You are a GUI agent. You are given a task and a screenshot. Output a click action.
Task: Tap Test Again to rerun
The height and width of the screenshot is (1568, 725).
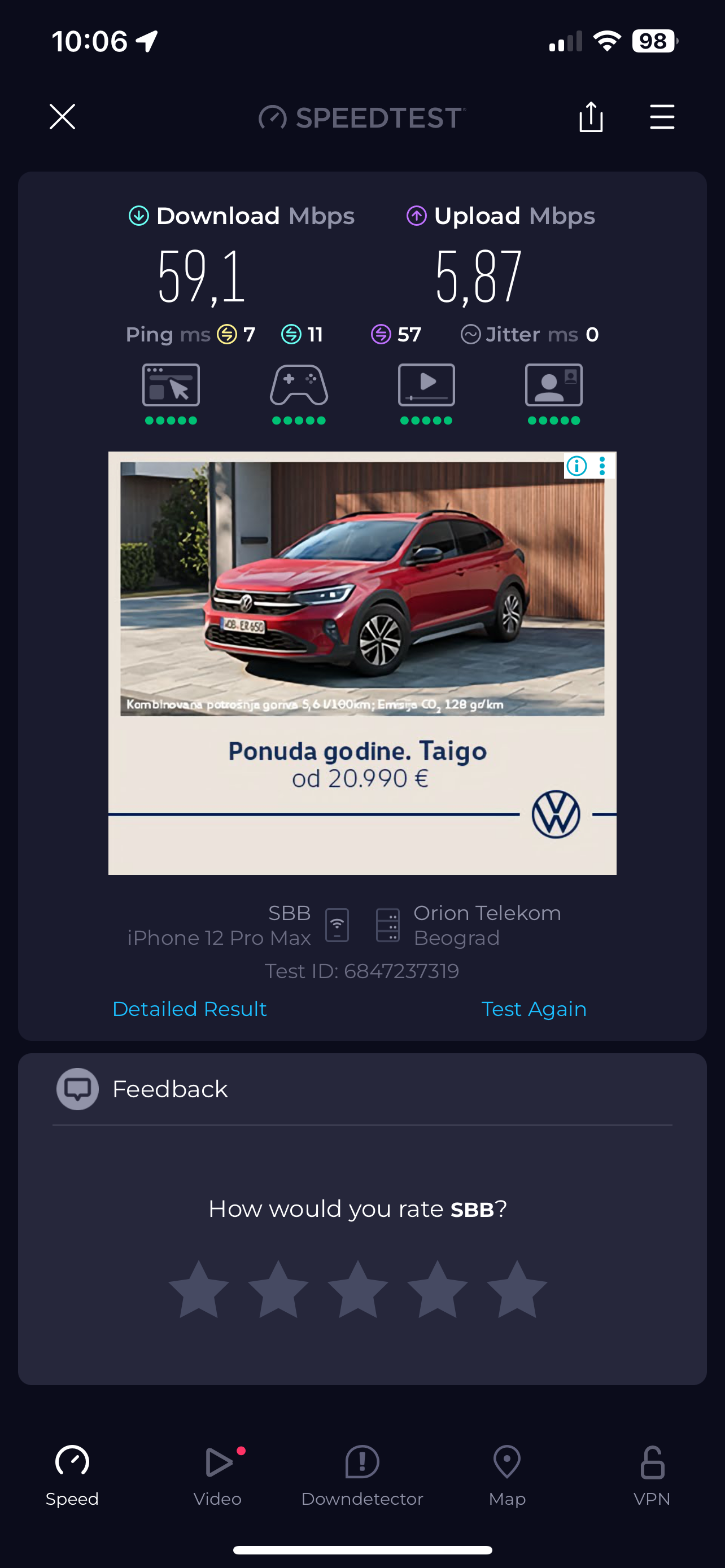[x=533, y=1009]
